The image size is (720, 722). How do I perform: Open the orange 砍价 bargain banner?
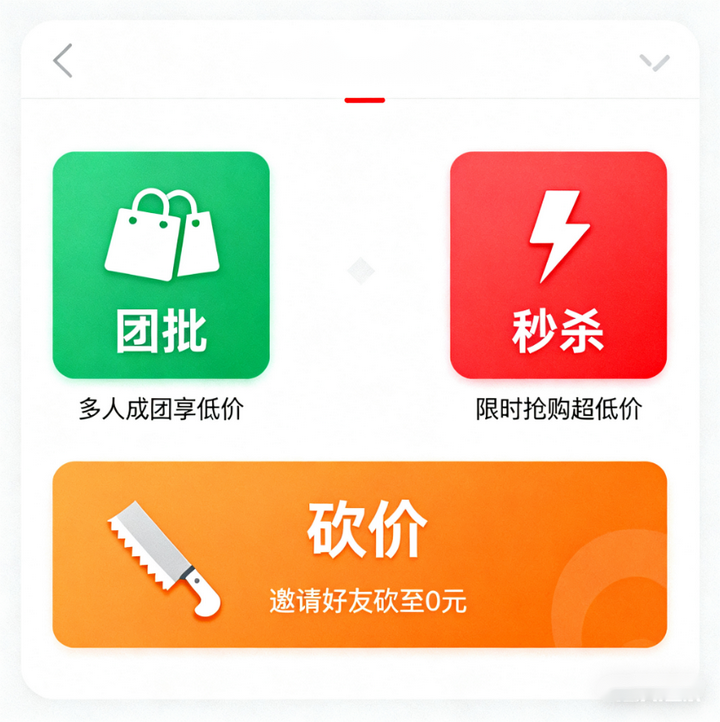click(360, 554)
